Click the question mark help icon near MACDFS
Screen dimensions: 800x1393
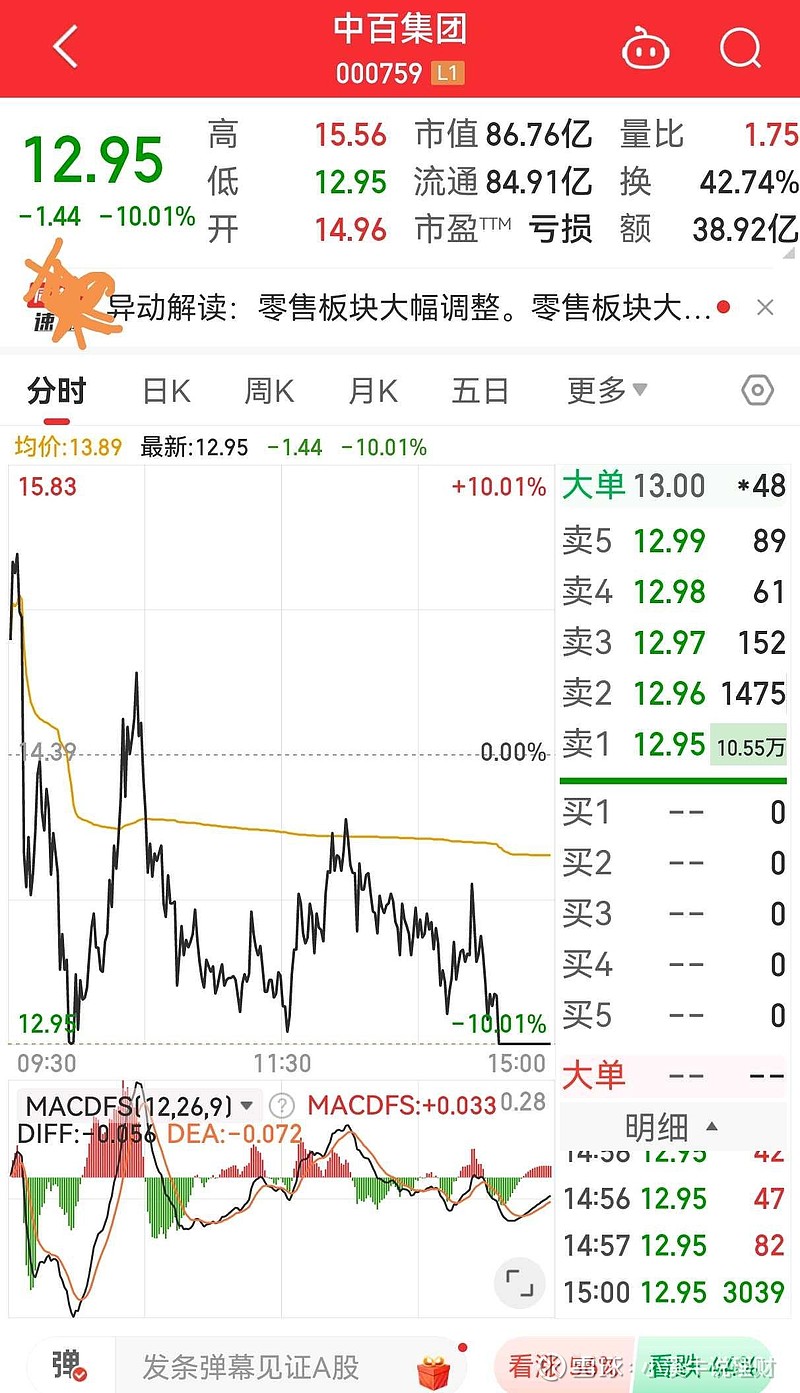(x=282, y=1105)
